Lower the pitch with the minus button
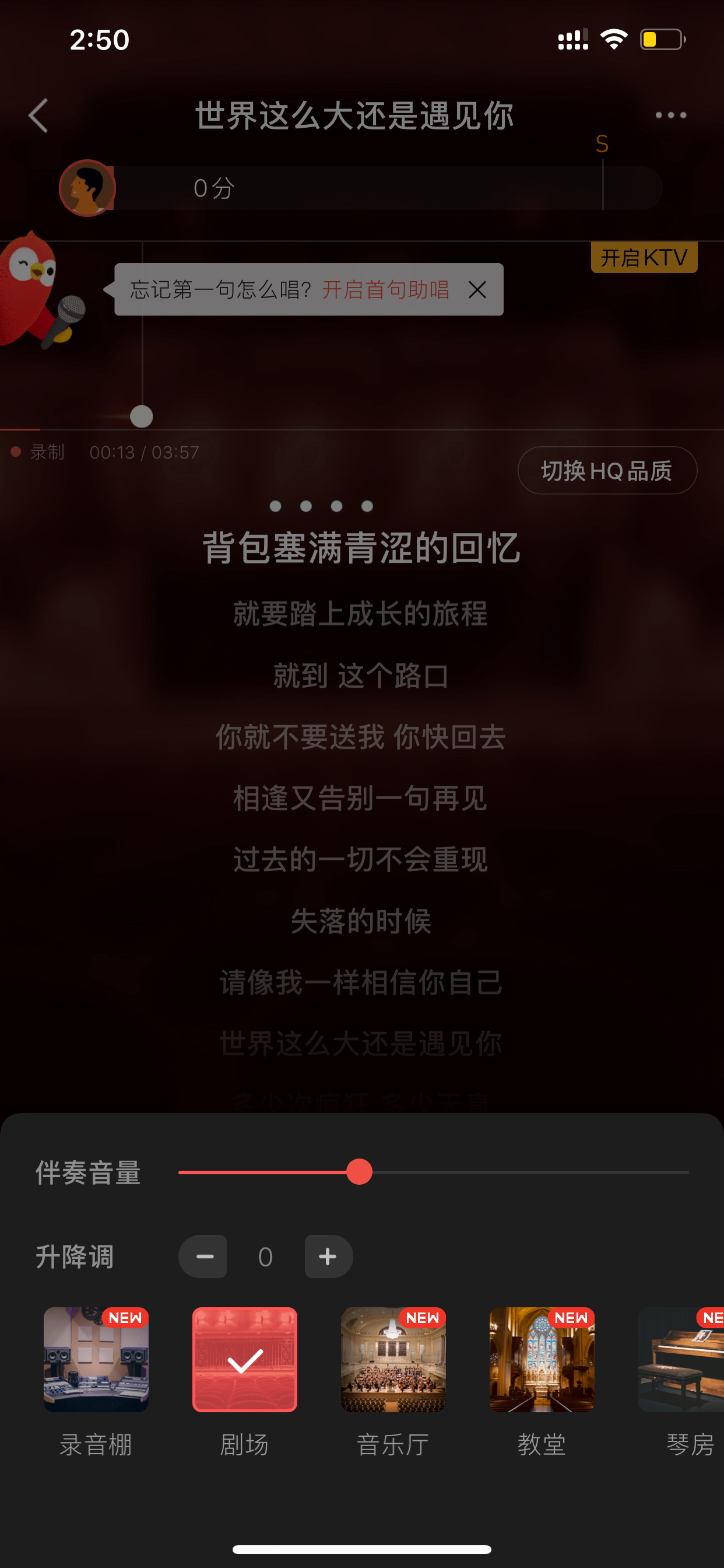The image size is (724, 1568). pos(203,1256)
